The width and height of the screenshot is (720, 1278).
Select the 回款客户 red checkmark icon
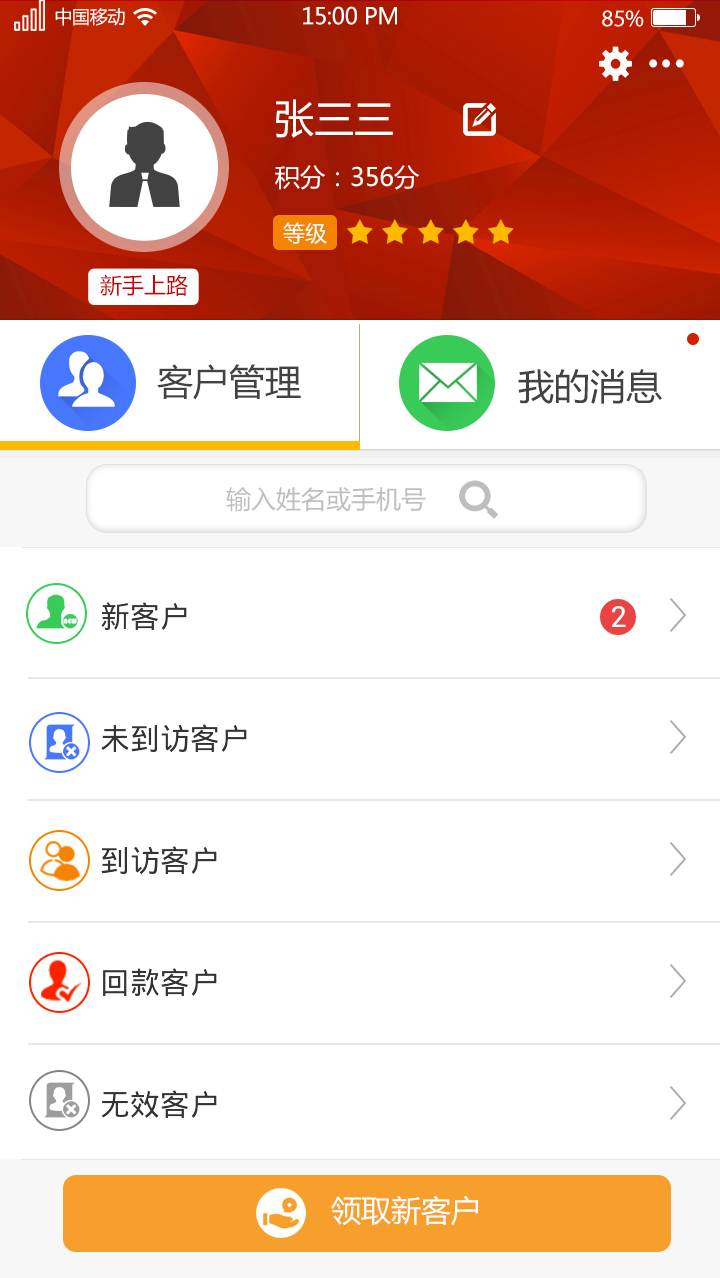point(59,982)
